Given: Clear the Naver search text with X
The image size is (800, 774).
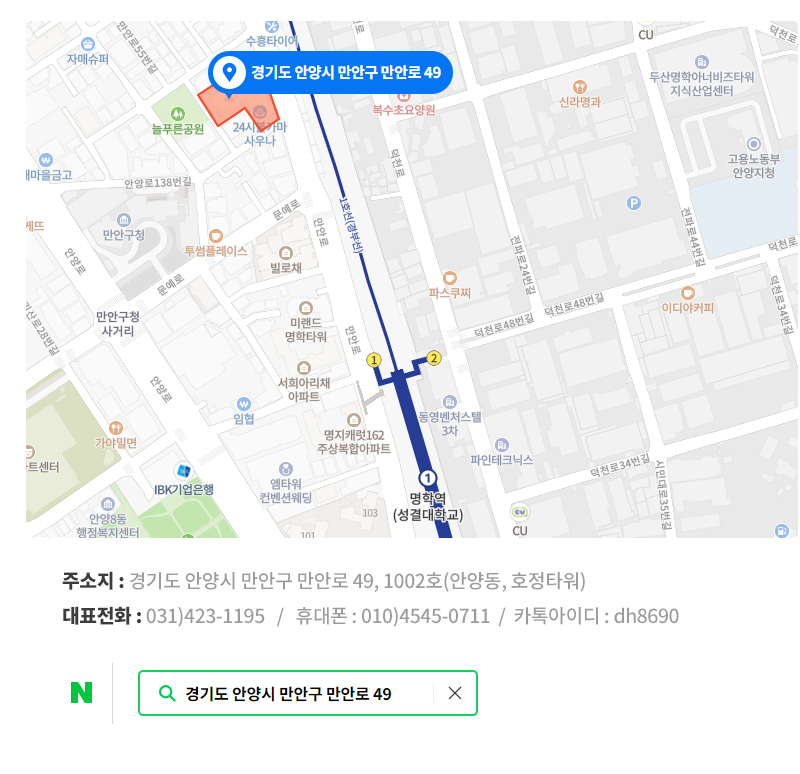Looking at the screenshot, I should tap(455, 693).
